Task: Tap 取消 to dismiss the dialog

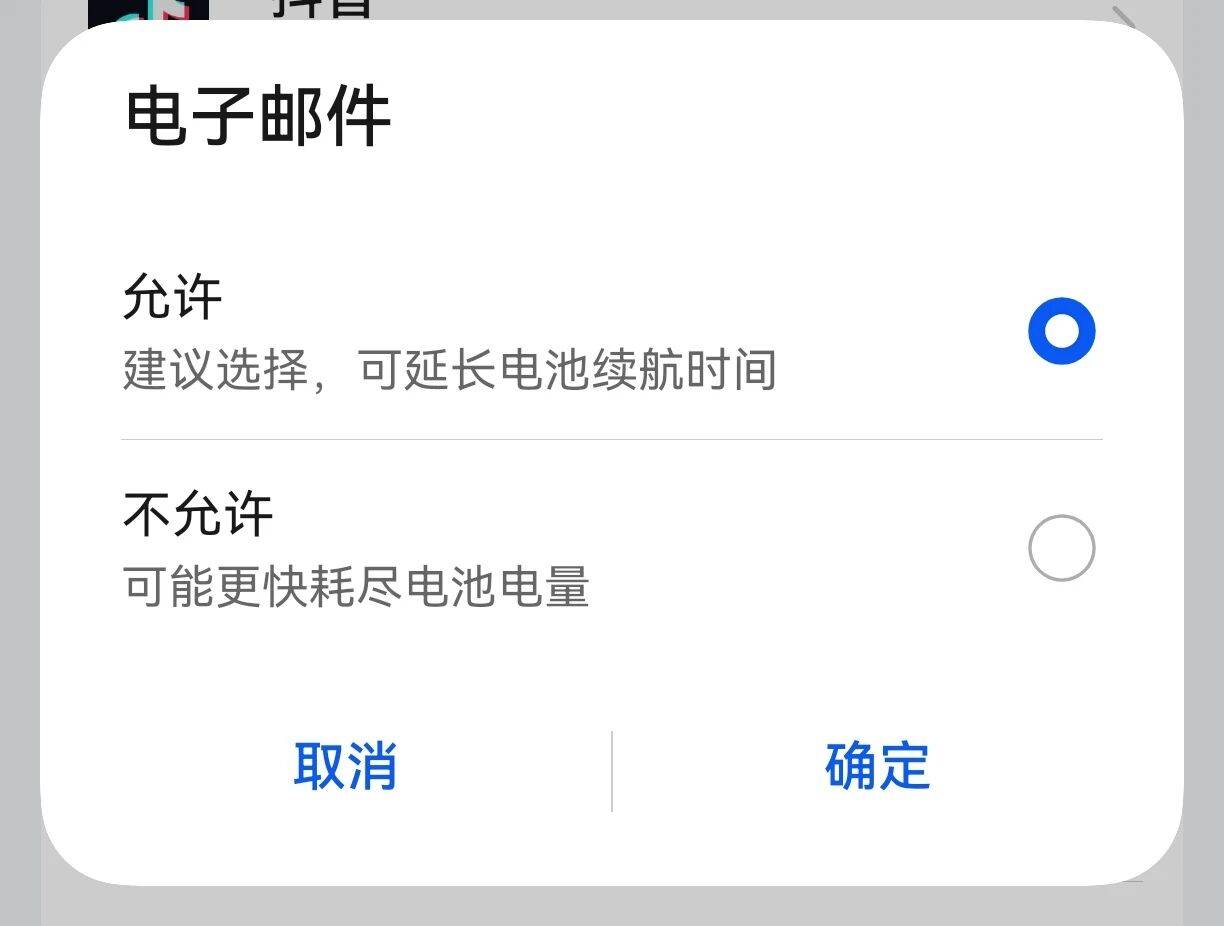Action: pos(345,767)
